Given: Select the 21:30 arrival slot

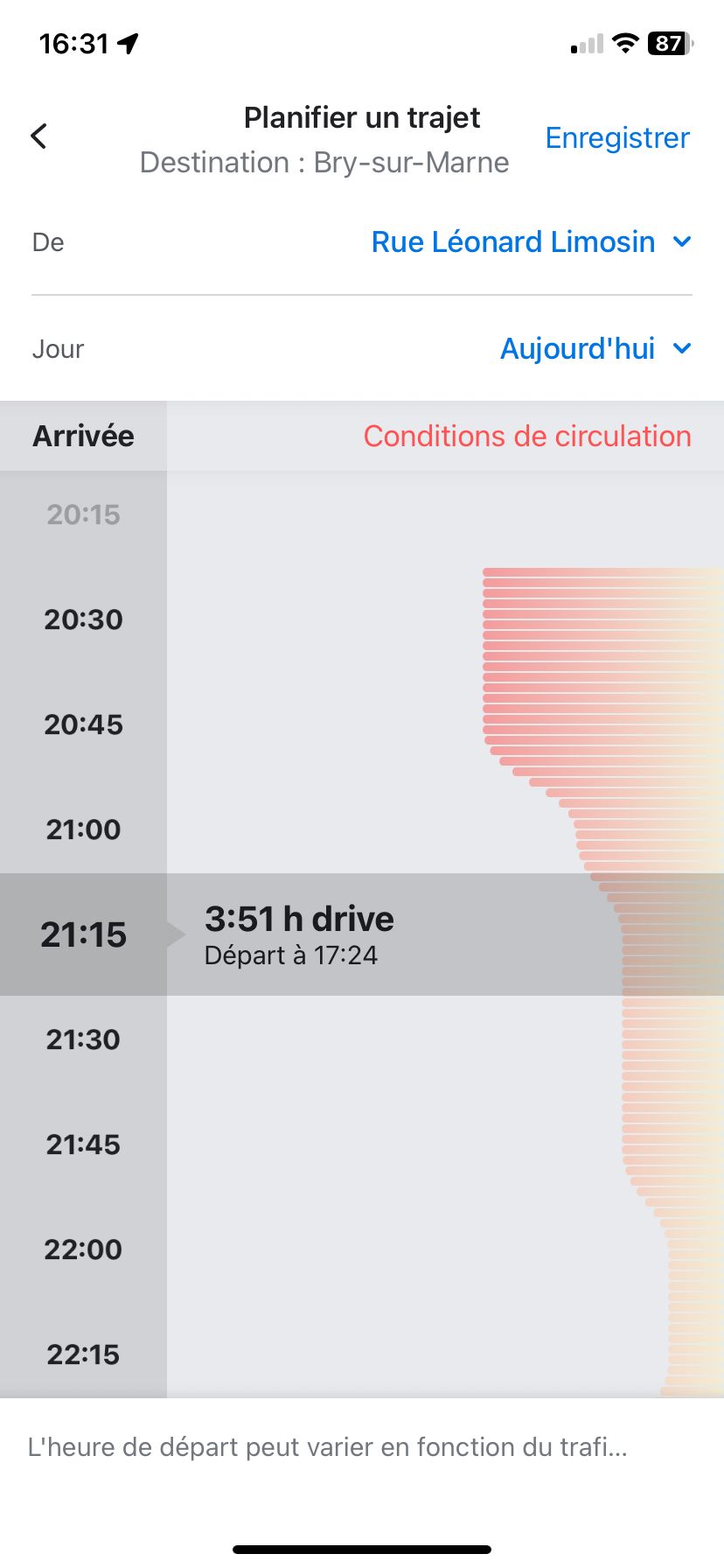Looking at the screenshot, I should point(84,1039).
